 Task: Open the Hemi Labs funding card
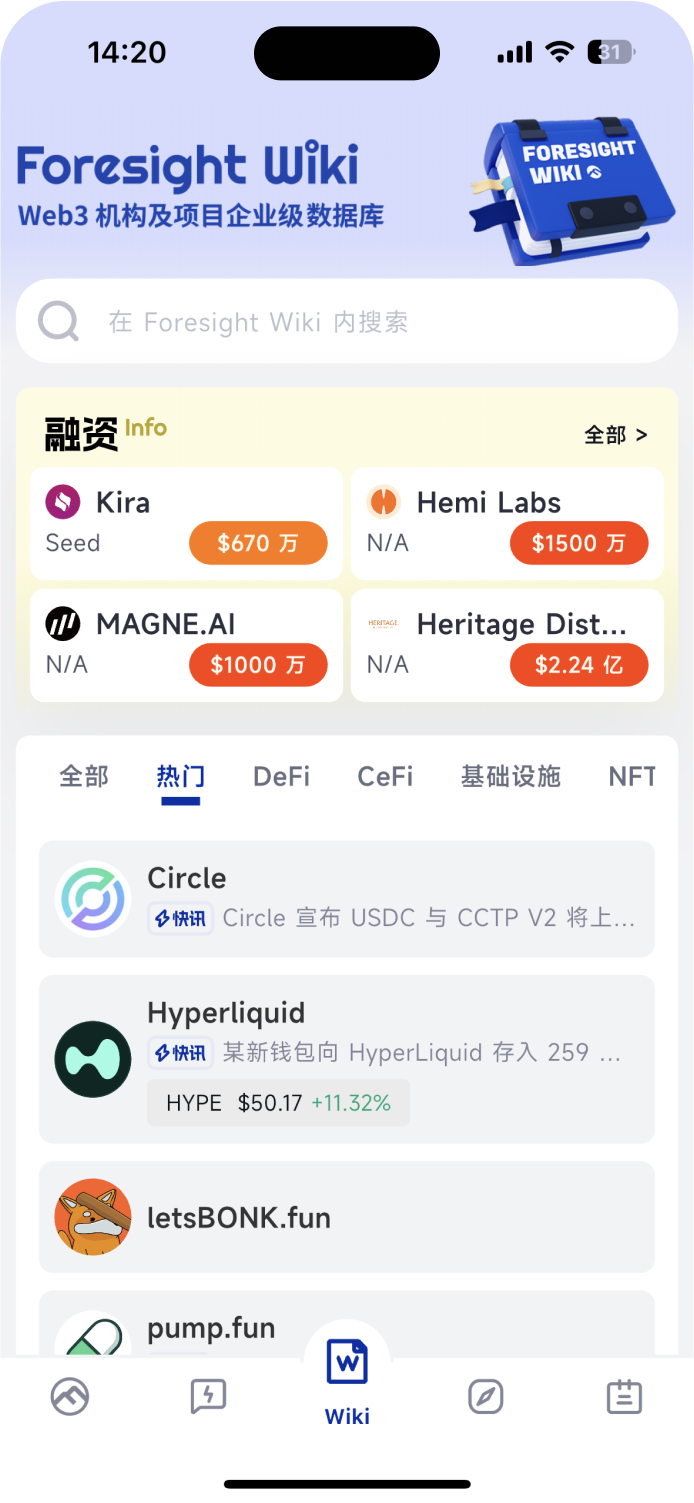click(506, 523)
